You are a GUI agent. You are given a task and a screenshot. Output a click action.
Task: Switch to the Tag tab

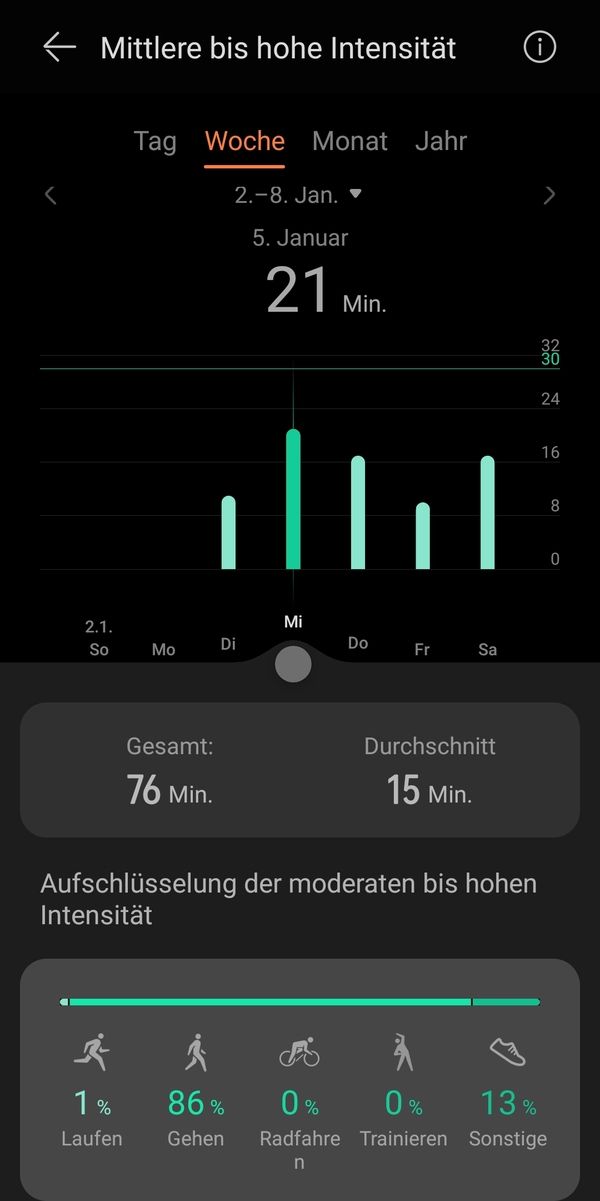click(155, 141)
